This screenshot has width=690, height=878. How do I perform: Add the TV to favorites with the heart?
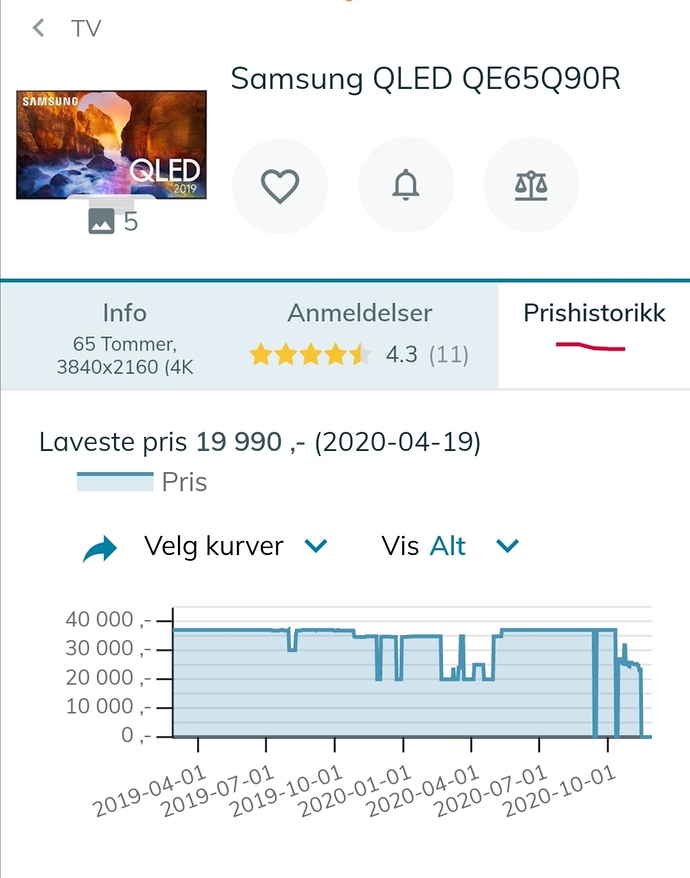point(280,186)
